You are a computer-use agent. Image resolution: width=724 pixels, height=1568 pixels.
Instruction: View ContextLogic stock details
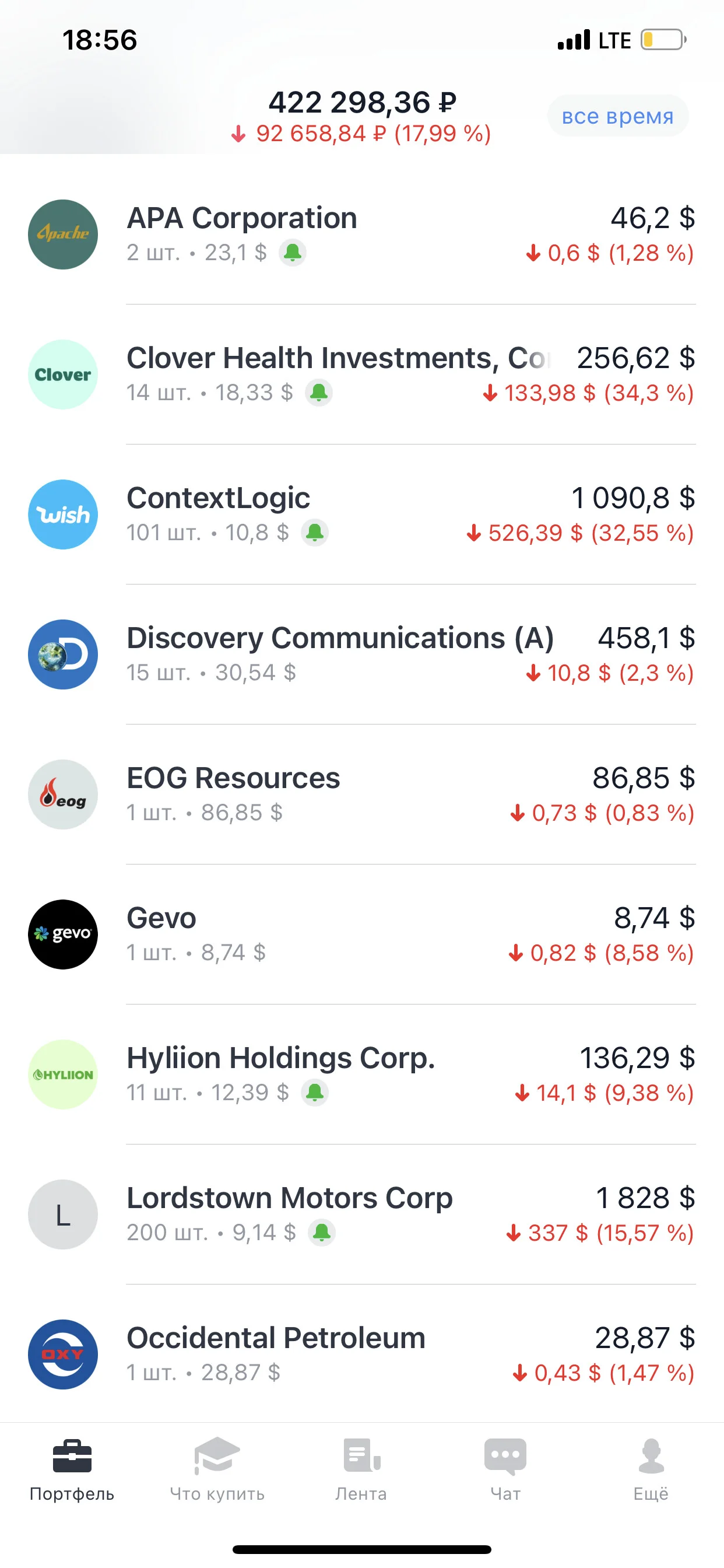click(362, 514)
